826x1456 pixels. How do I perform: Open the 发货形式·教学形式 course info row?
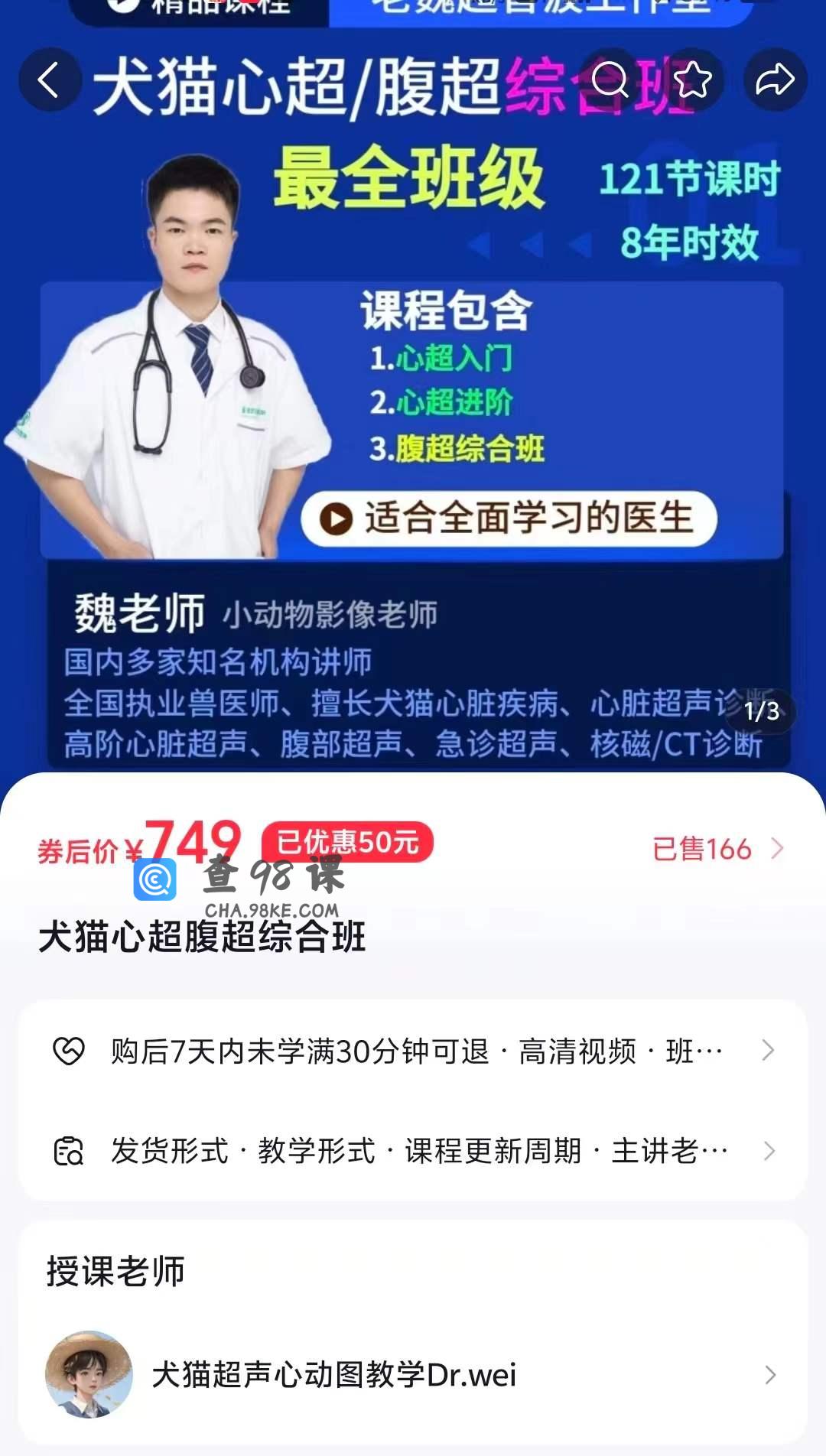click(x=413, y=1151)
